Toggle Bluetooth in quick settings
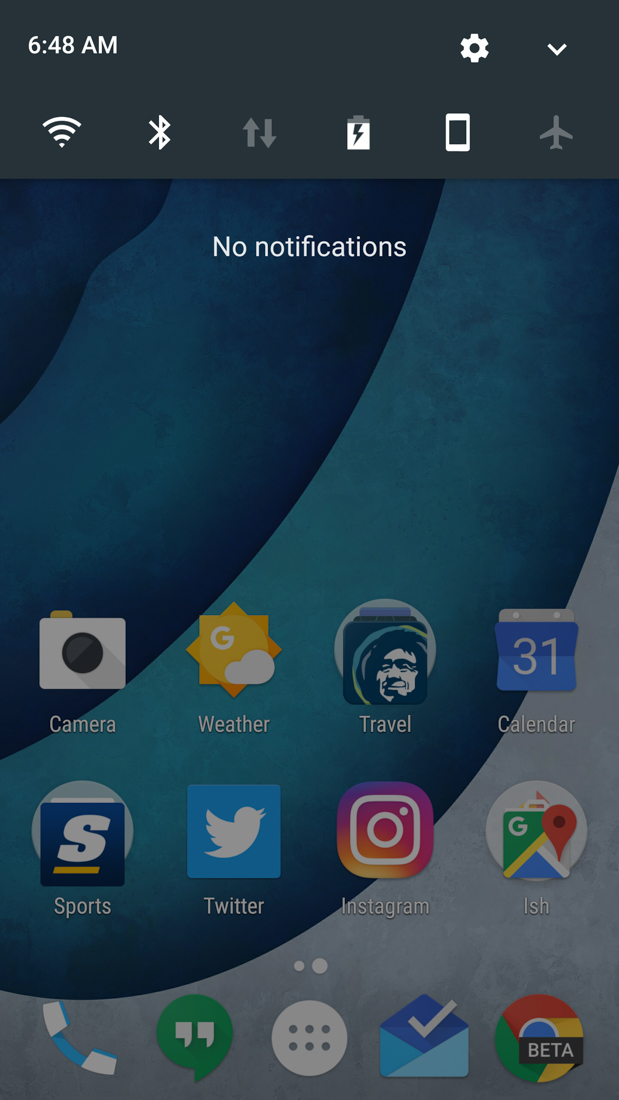 coord(160,132)
